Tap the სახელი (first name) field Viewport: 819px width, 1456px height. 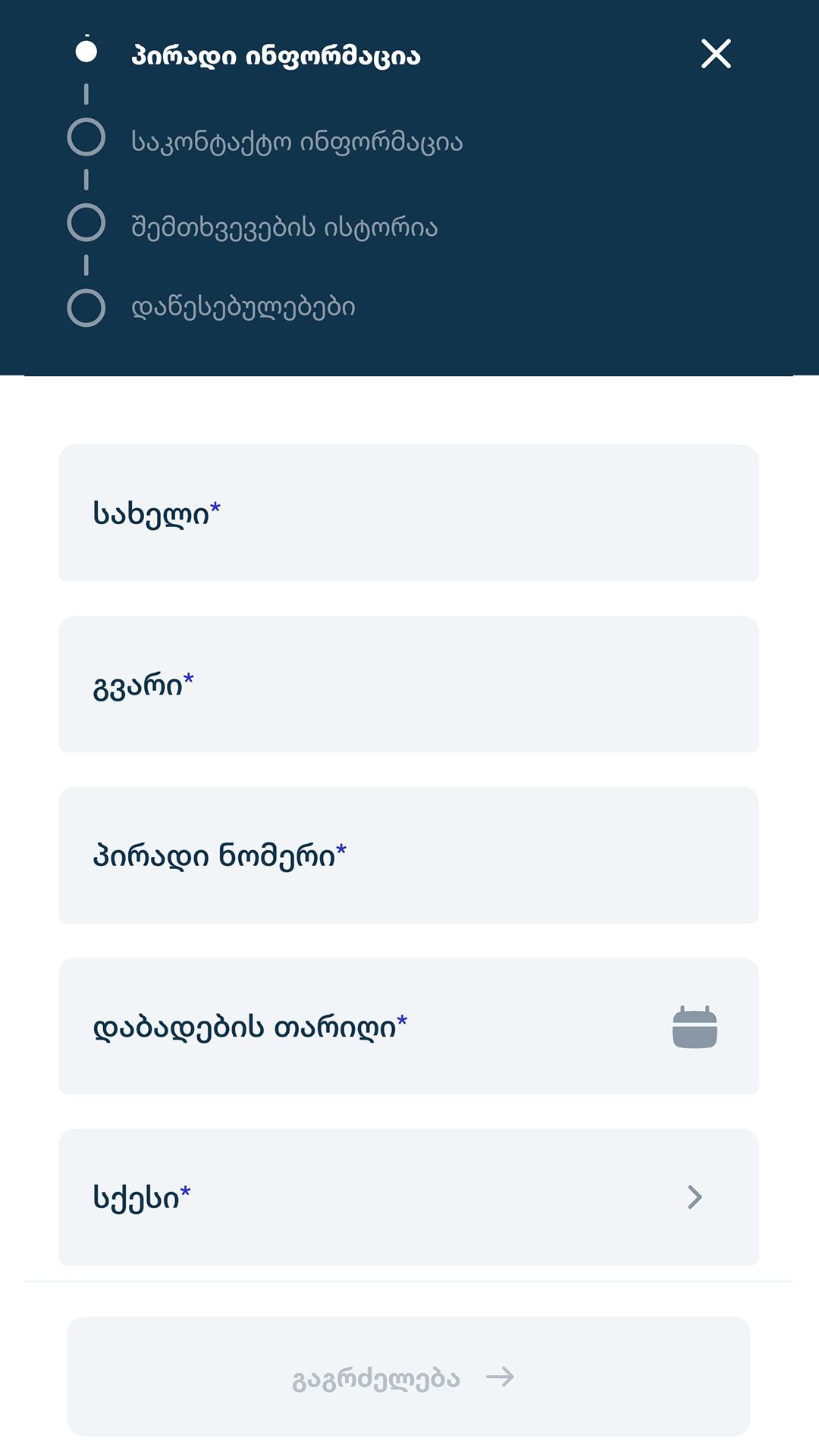(x=409, y=513)
